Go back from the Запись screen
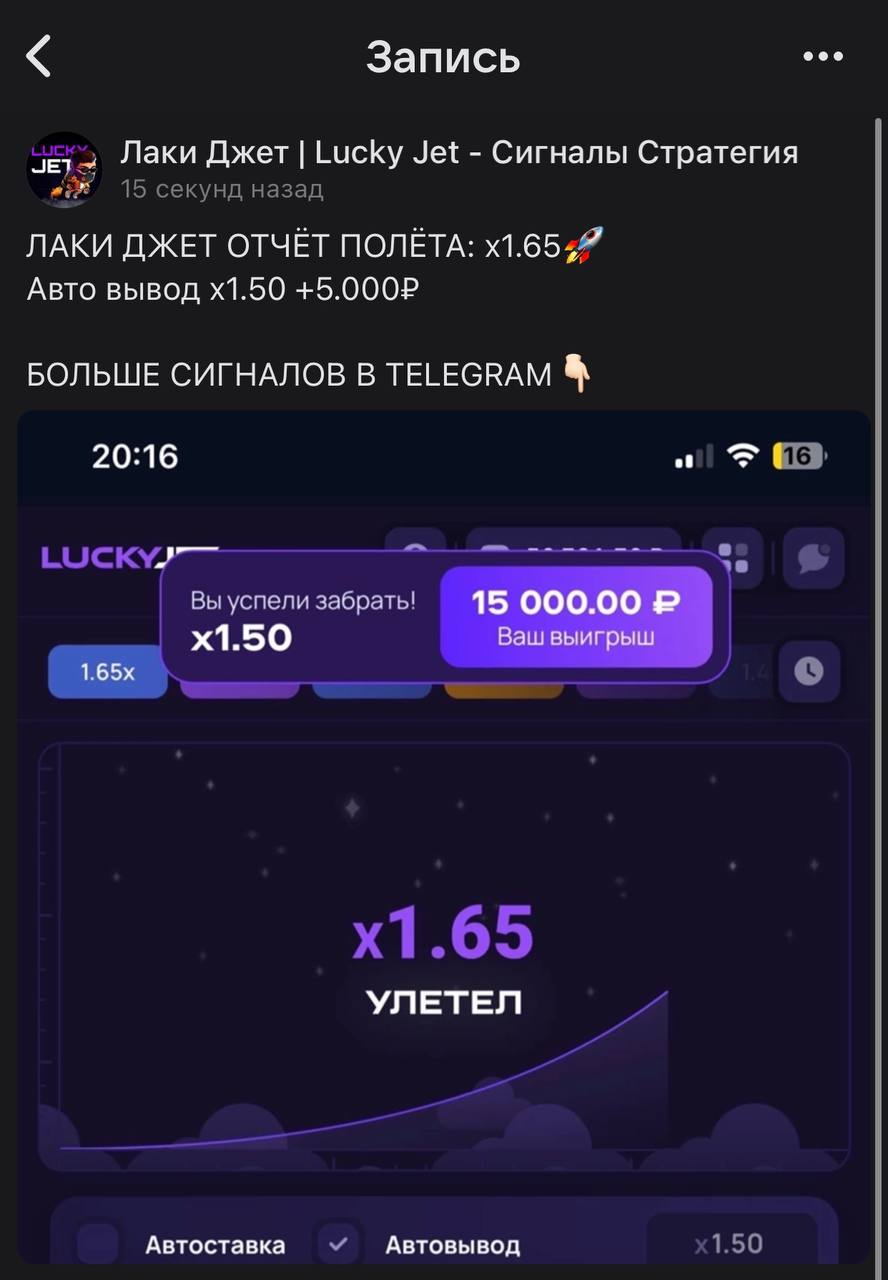The width and height of the screenshot is (888, 1280). pos(39,57)
